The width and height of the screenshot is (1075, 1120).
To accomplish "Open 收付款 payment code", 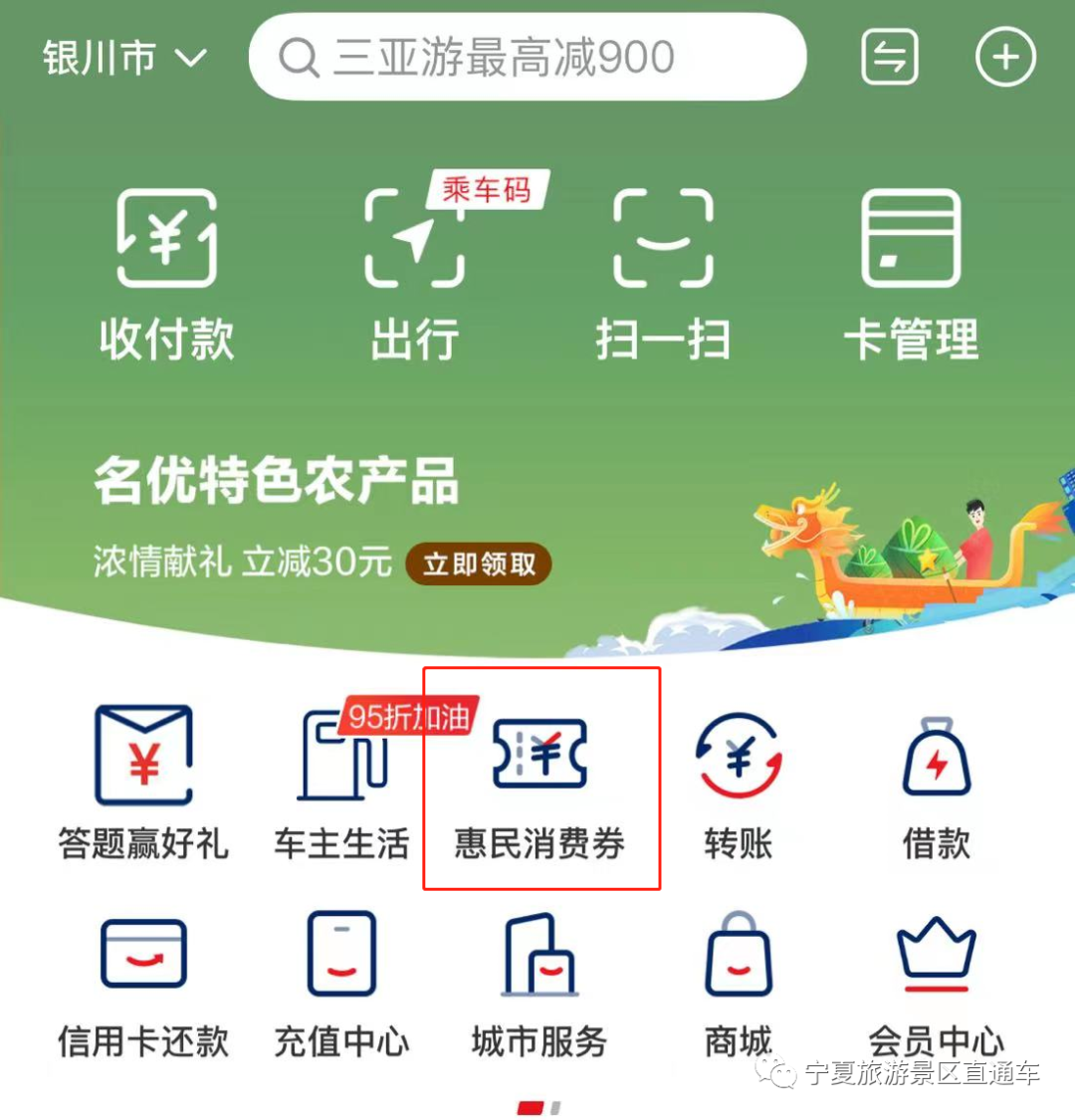I will (x=167, y=274).
